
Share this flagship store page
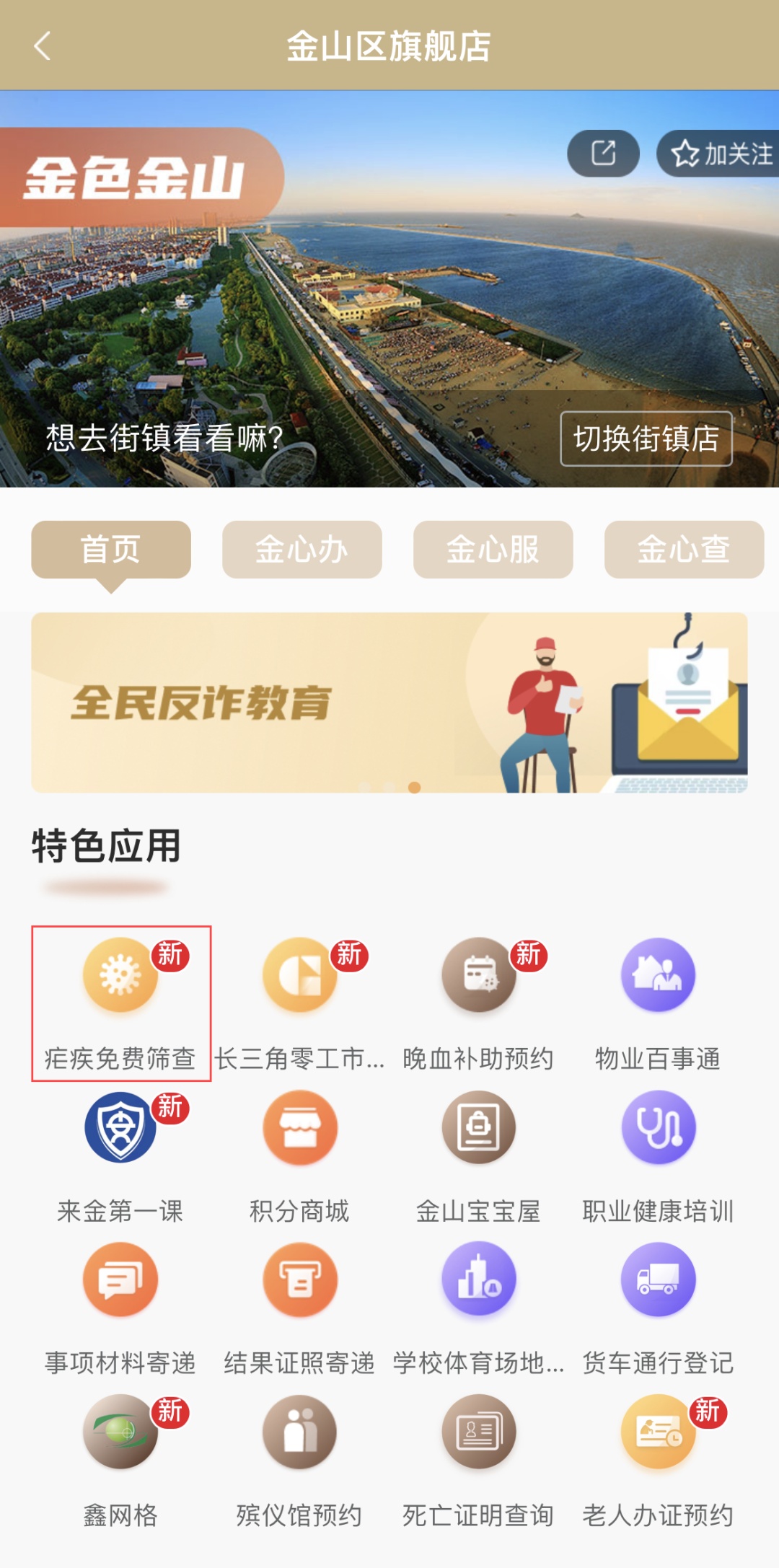(603, 153)
